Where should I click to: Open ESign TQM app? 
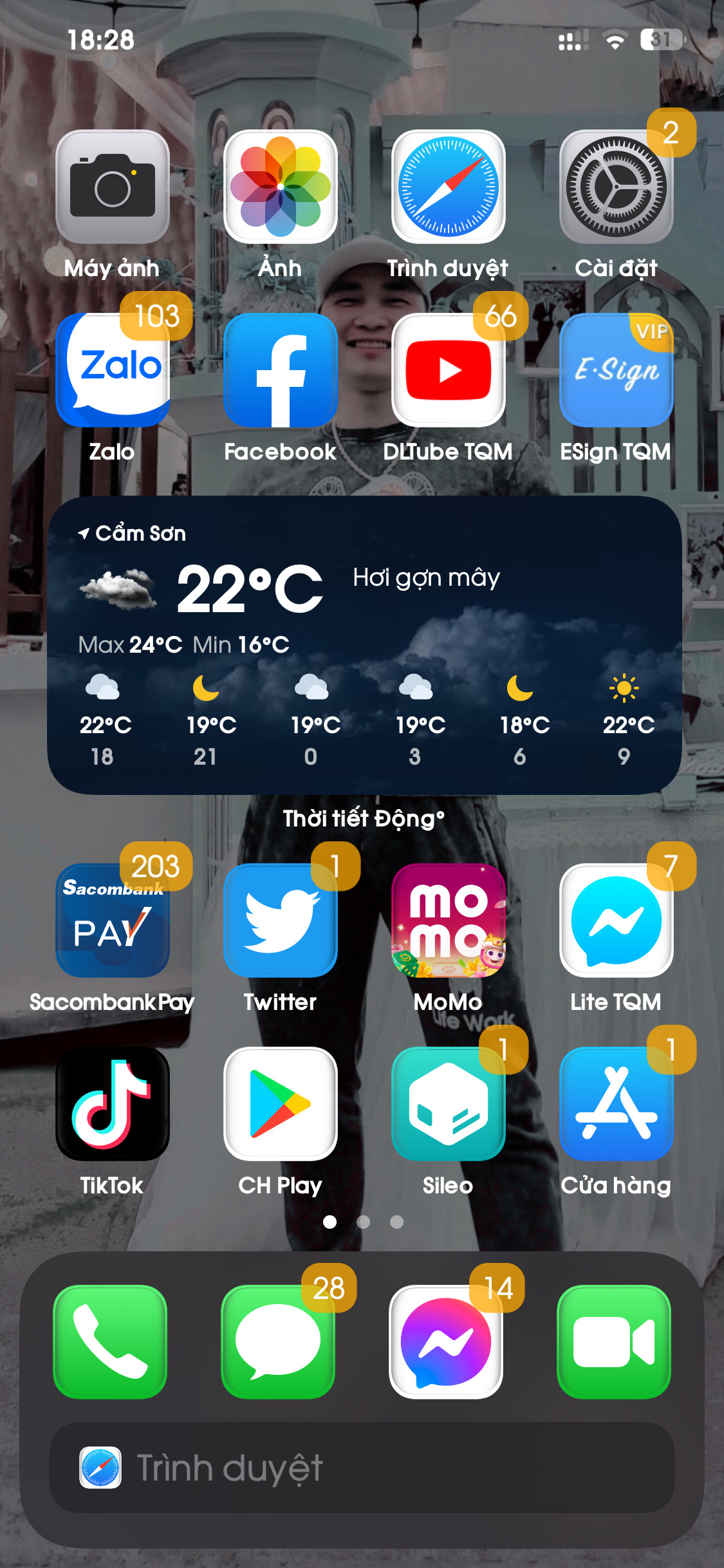tap(616, 370)
